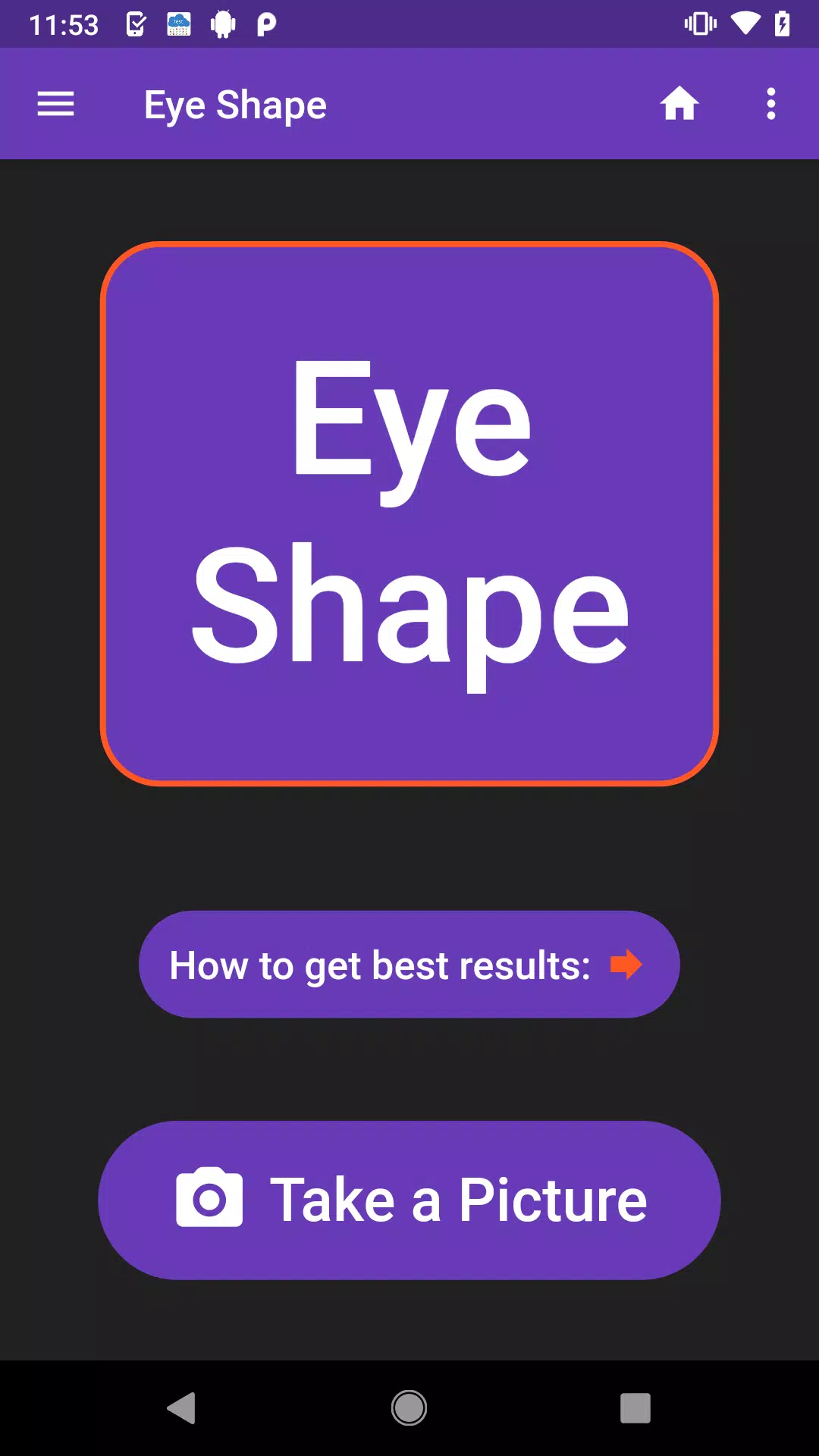This screenshot has height=1456, width=819.
Task: Go to the home icon in app bar
Action: (x=679, y=104)
